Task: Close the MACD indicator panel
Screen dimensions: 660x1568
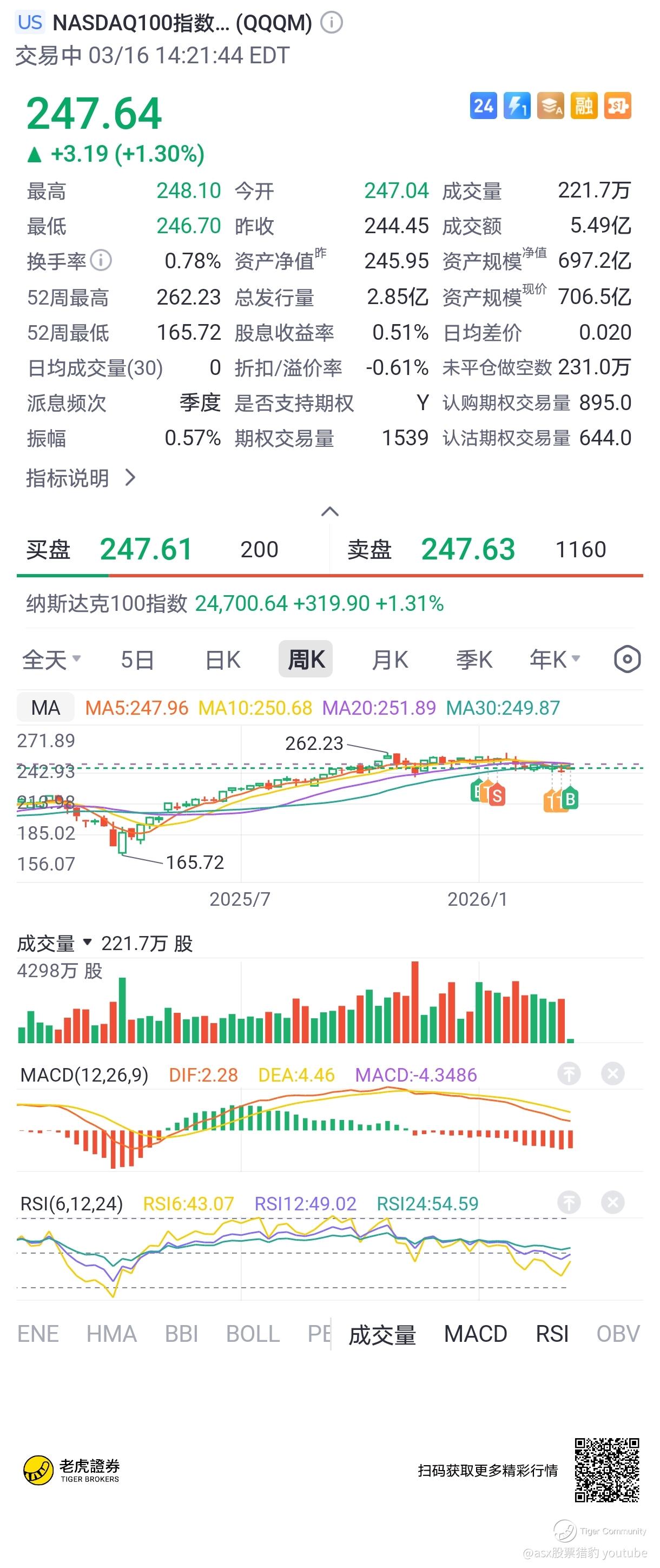Action: click(612, 1073)
